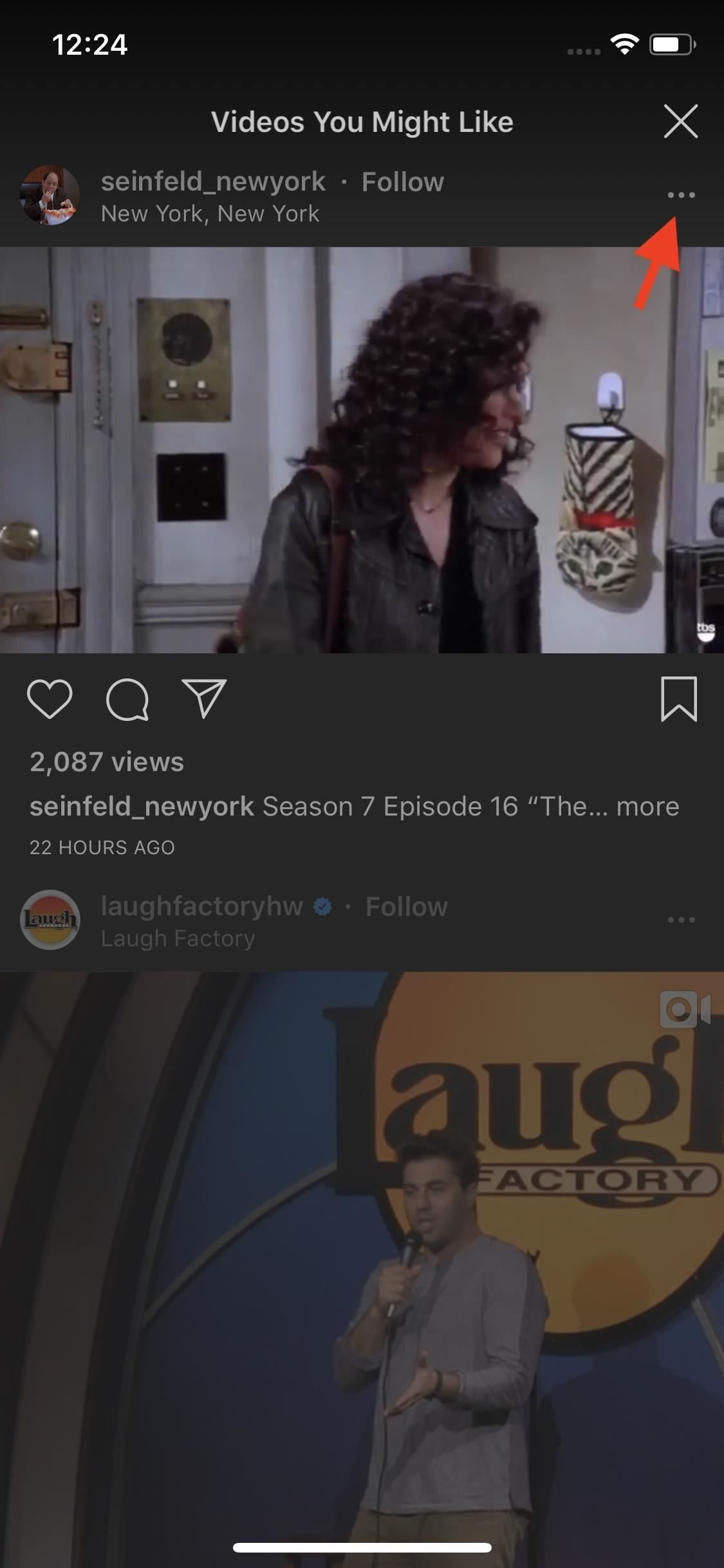This screenshot has width=724, height=1568.
Task: Comment on the seinfeld_newyork video
Action: [x=127, y=699]
